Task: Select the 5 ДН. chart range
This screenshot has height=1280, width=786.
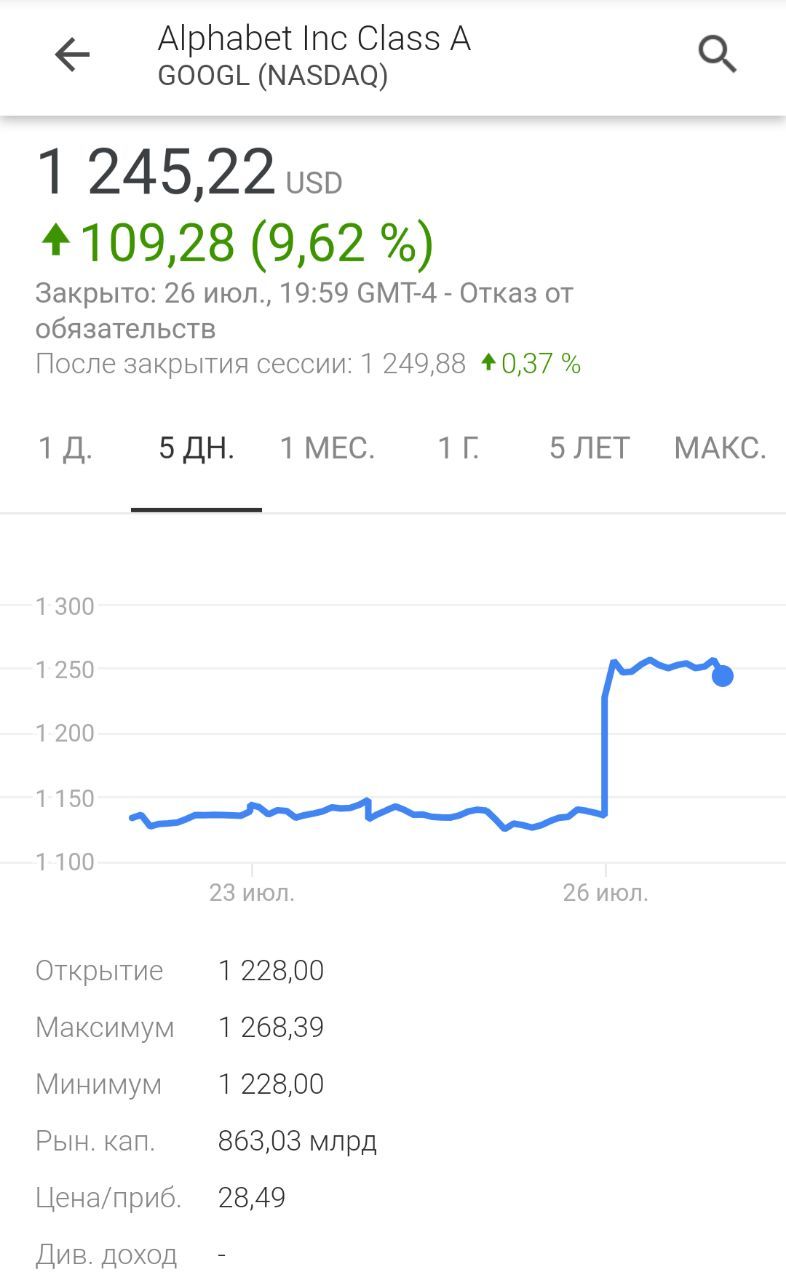Action: (196, 448)
